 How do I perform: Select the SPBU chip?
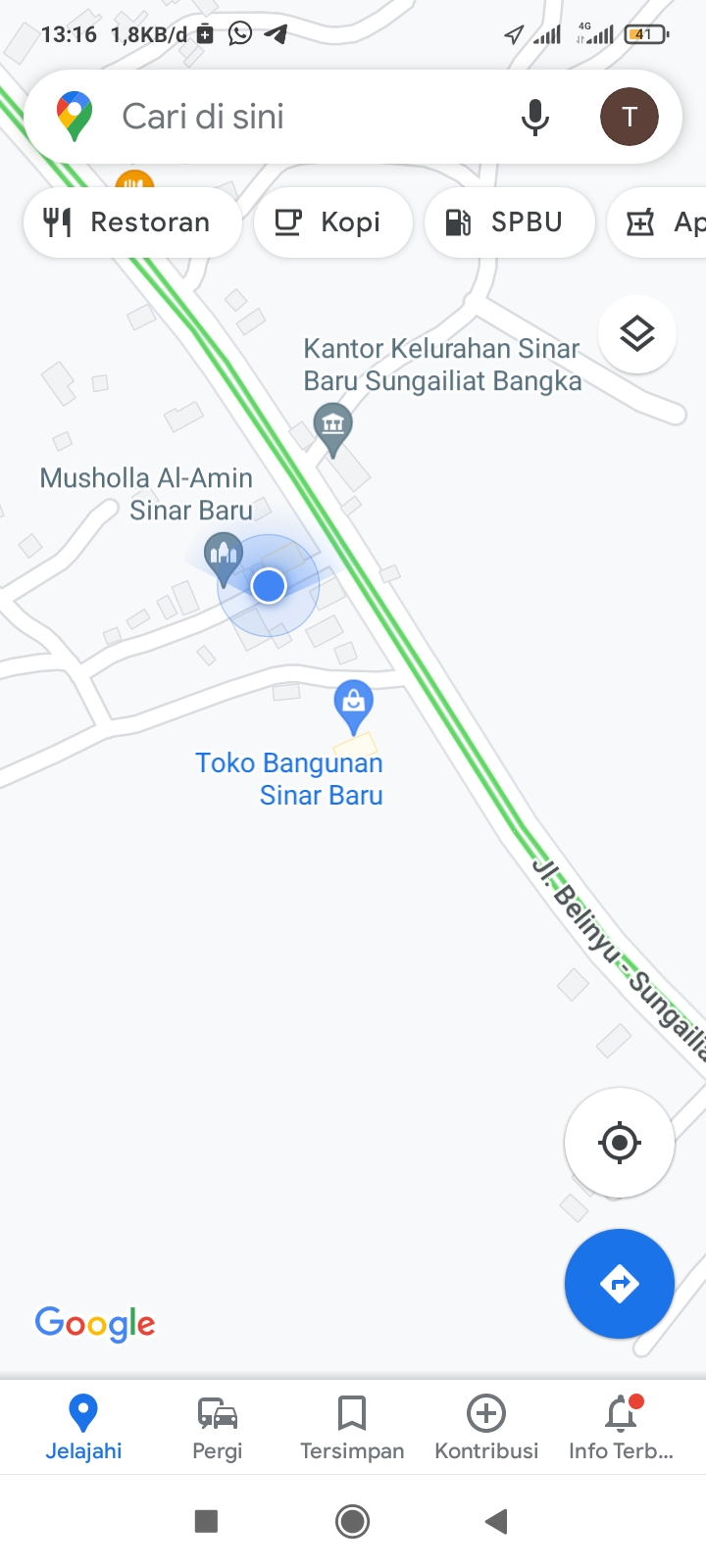point(509,222)
